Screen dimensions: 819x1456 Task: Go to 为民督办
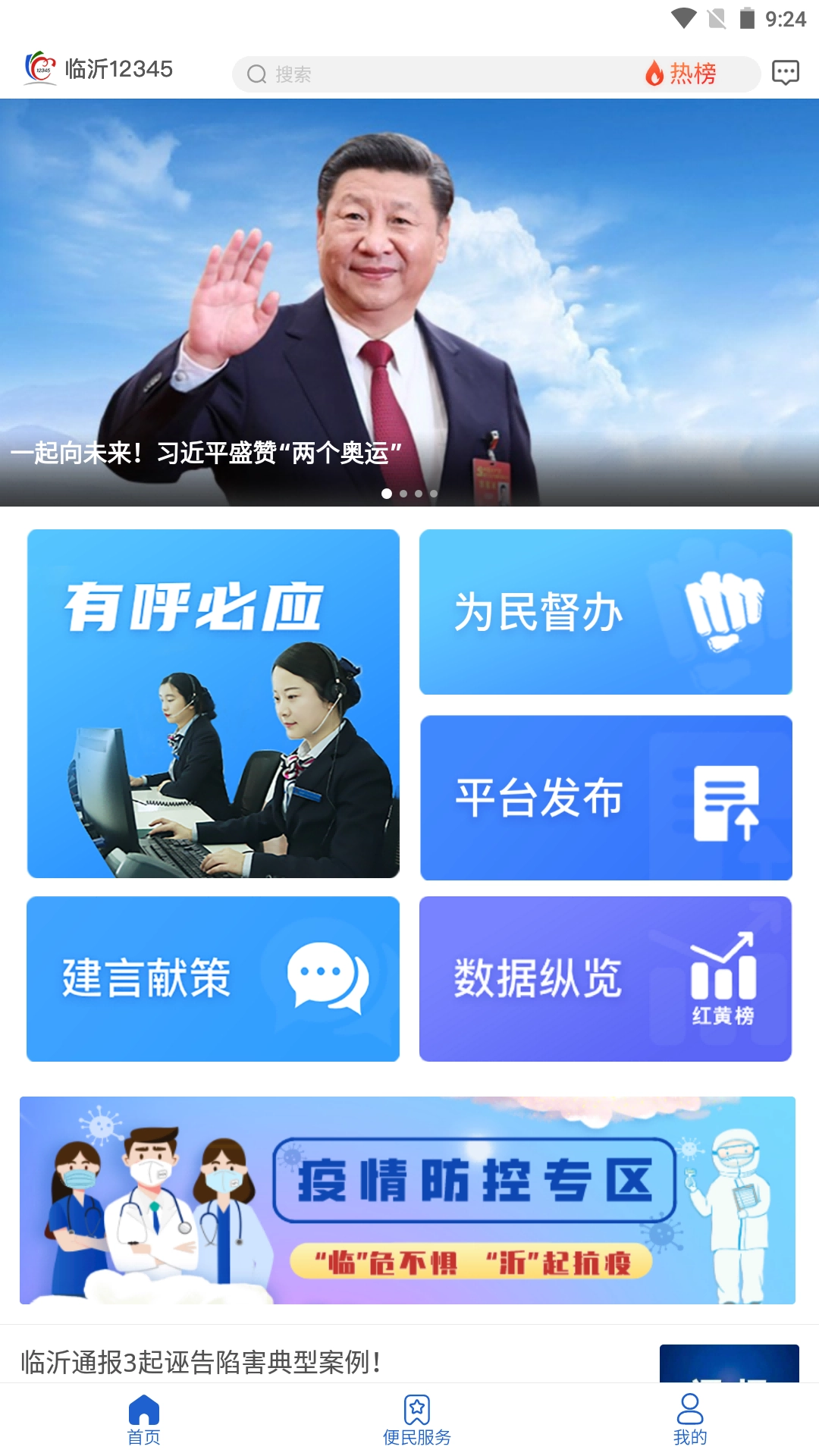point(605,612)
